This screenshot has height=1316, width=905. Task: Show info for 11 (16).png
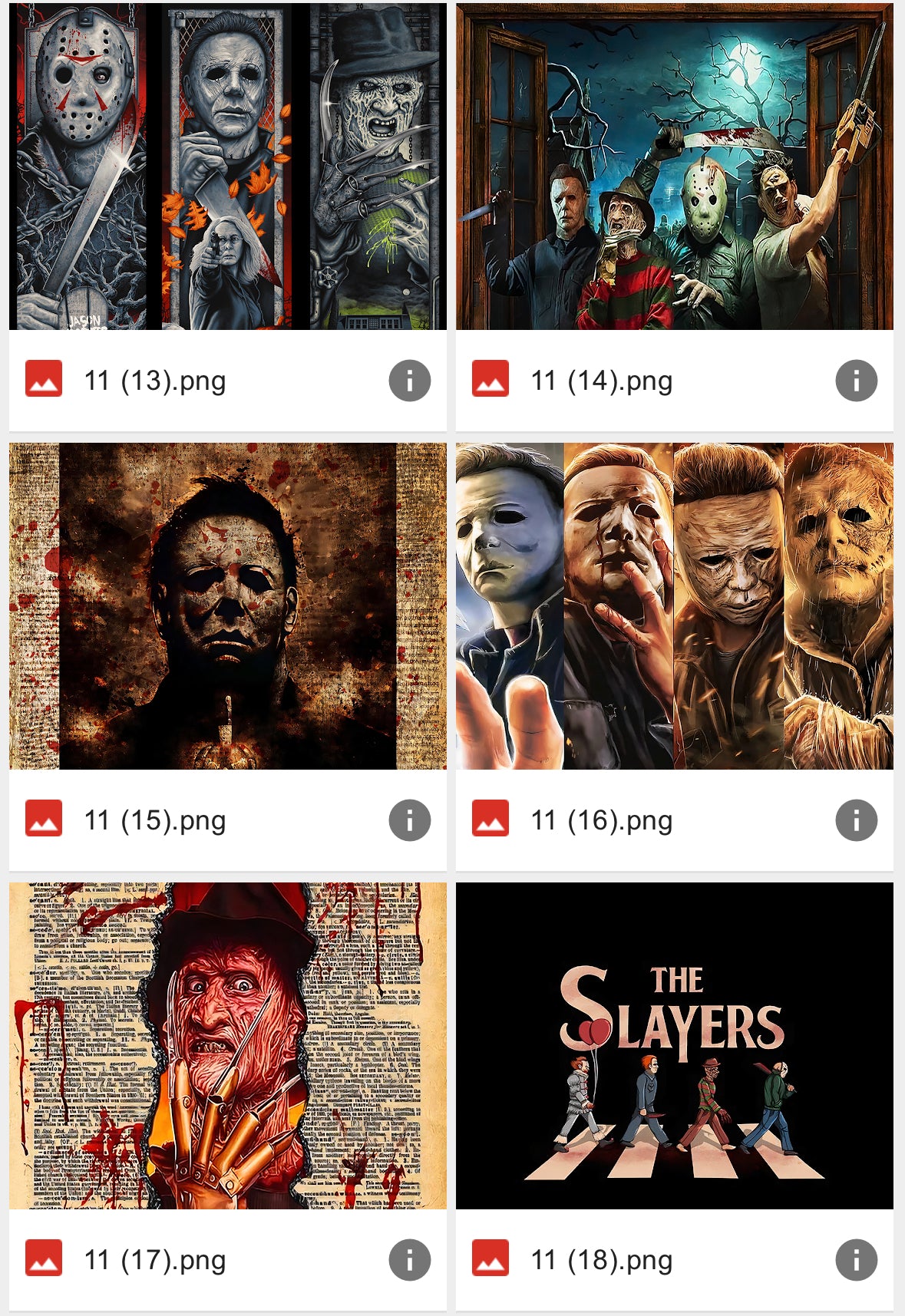click(x=856, y=820)
